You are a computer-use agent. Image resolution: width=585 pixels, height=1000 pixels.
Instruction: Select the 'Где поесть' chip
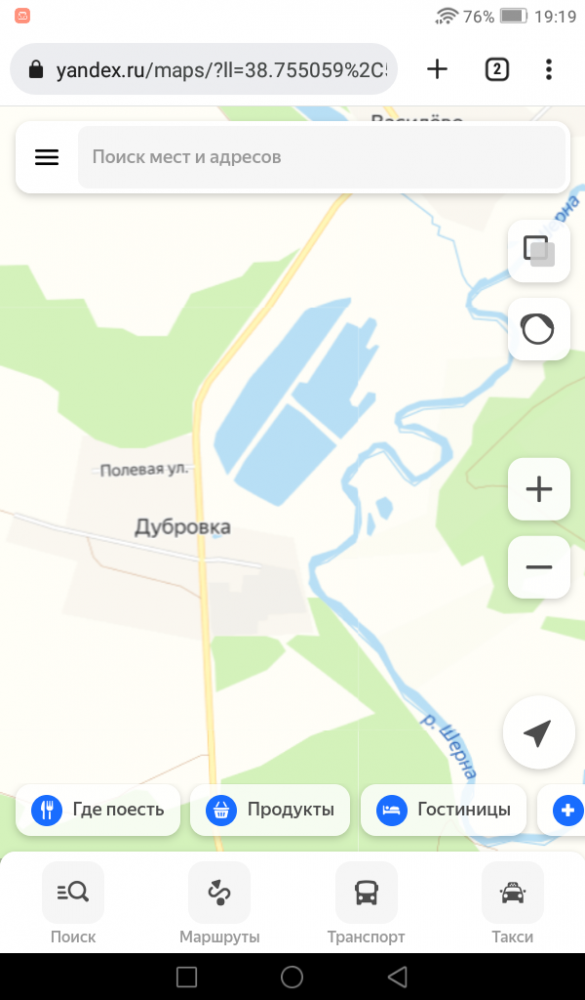[x=98, y=810]
